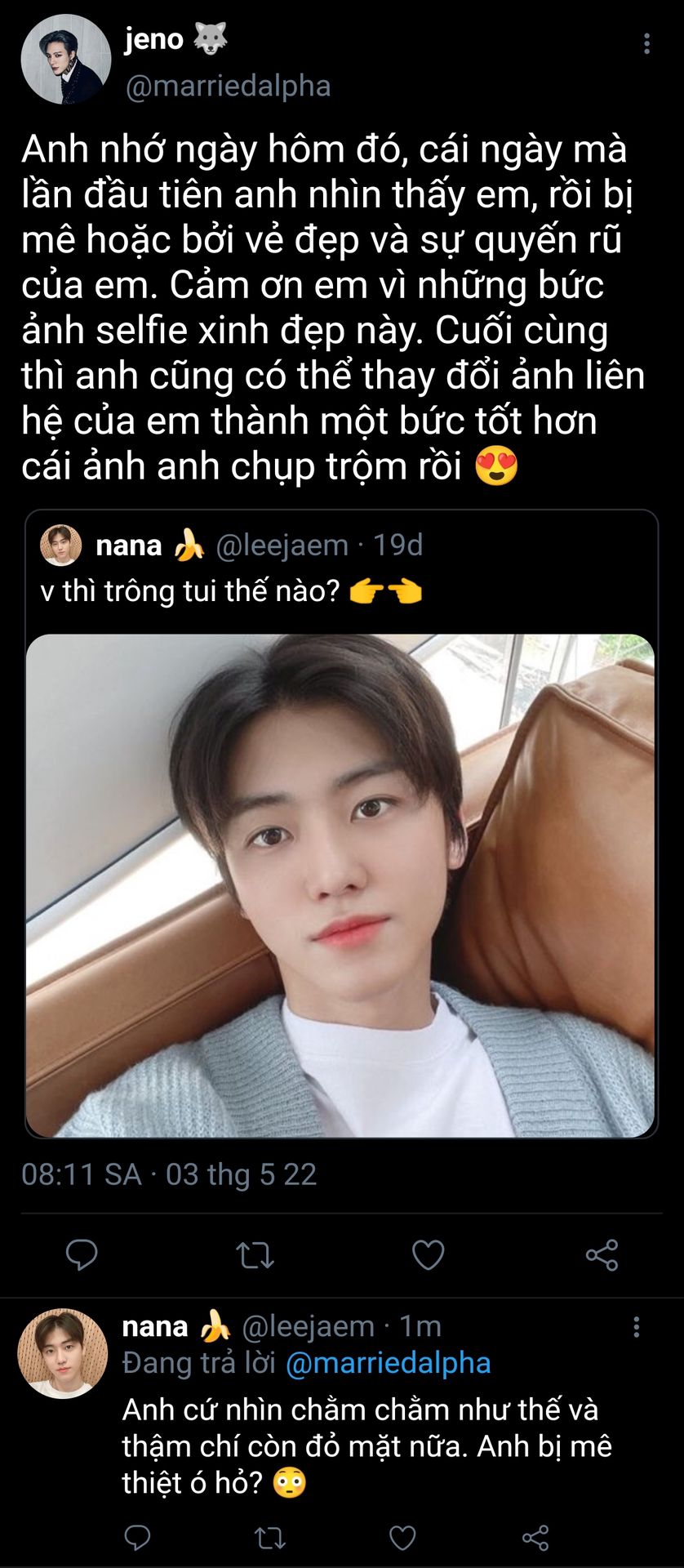Screen dimensions: 684x1568
Task: Comment on nana's reply
Action: point(137,1539)
